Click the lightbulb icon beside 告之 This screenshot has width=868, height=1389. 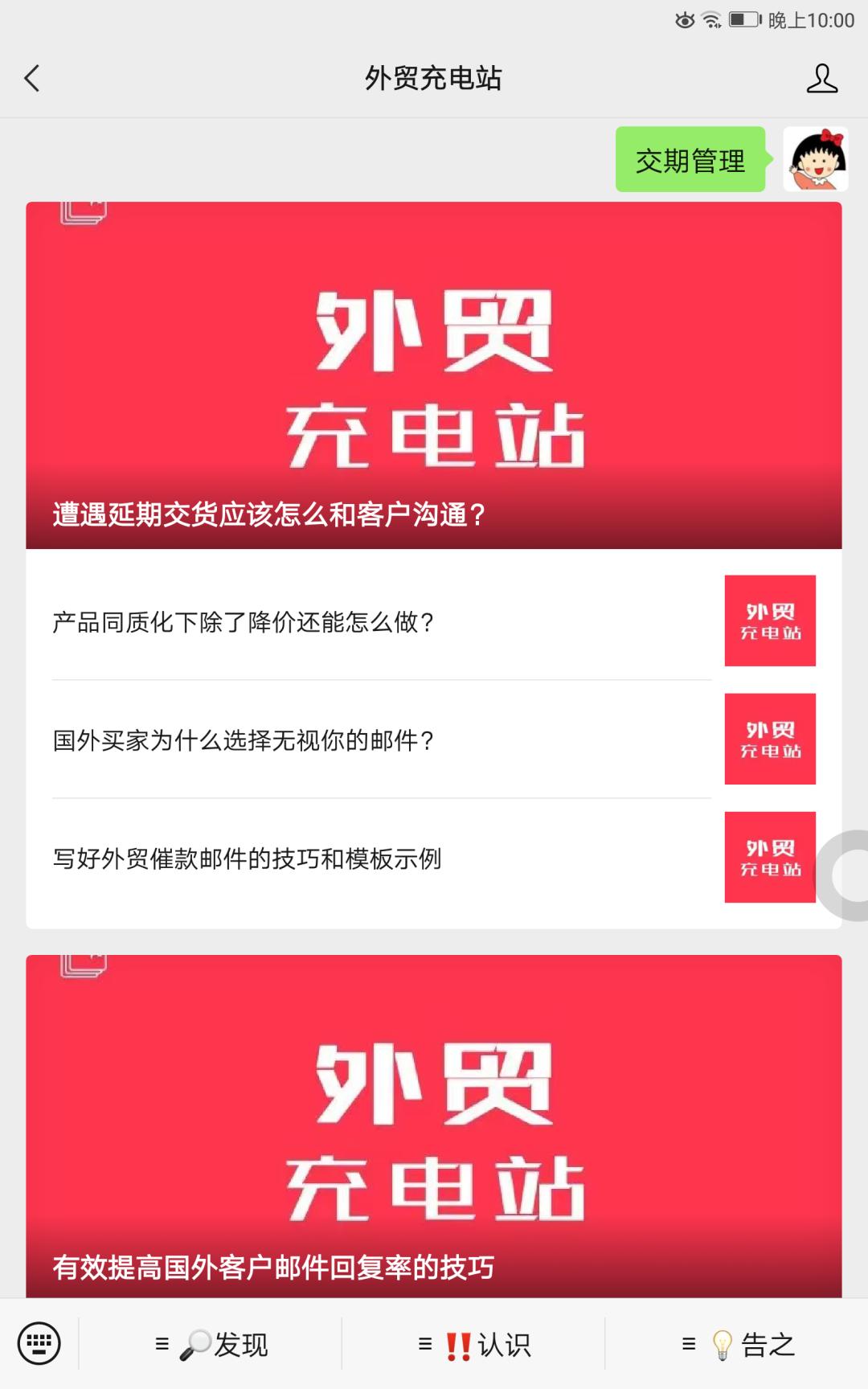coord(722,1342)
